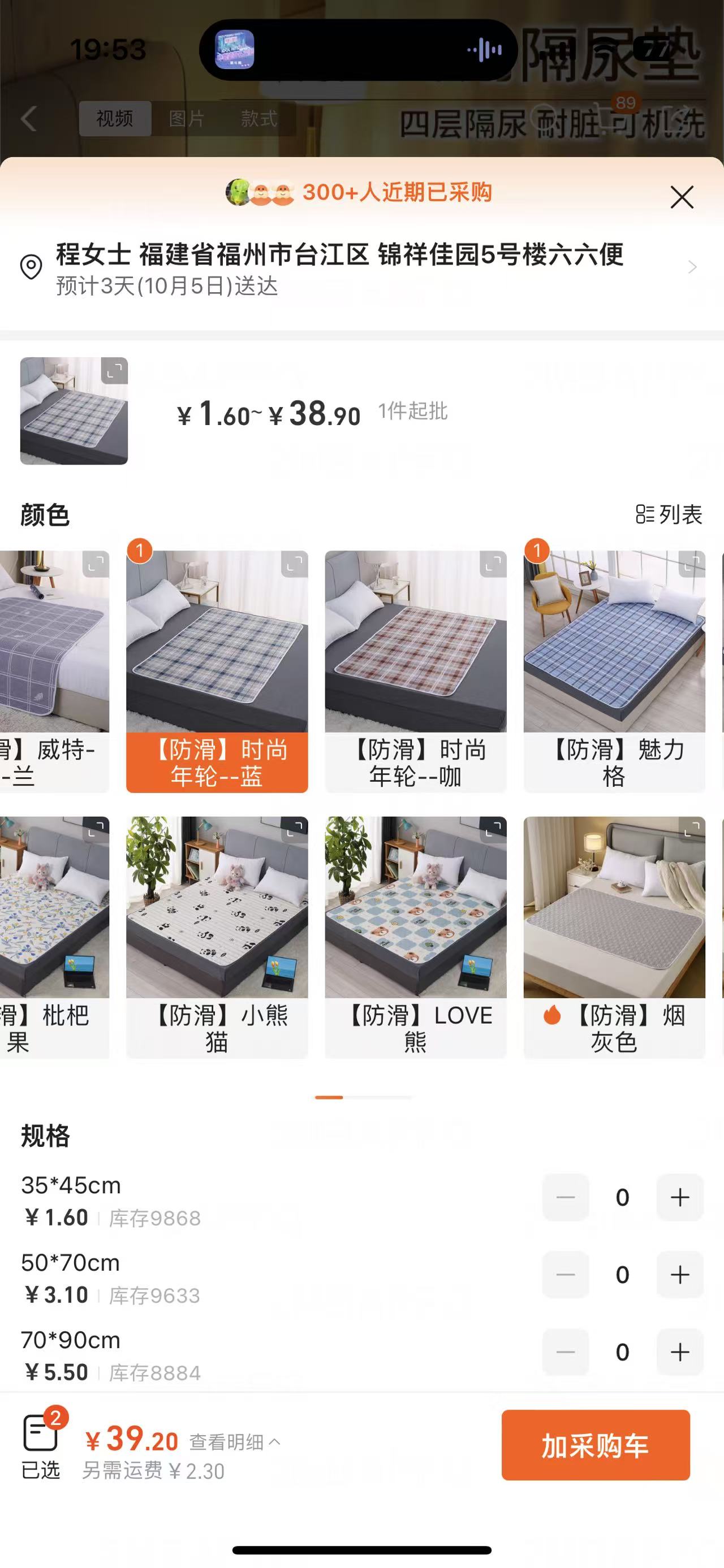
Task: Switch color view to 列表 mode
Action: point(669,514)
